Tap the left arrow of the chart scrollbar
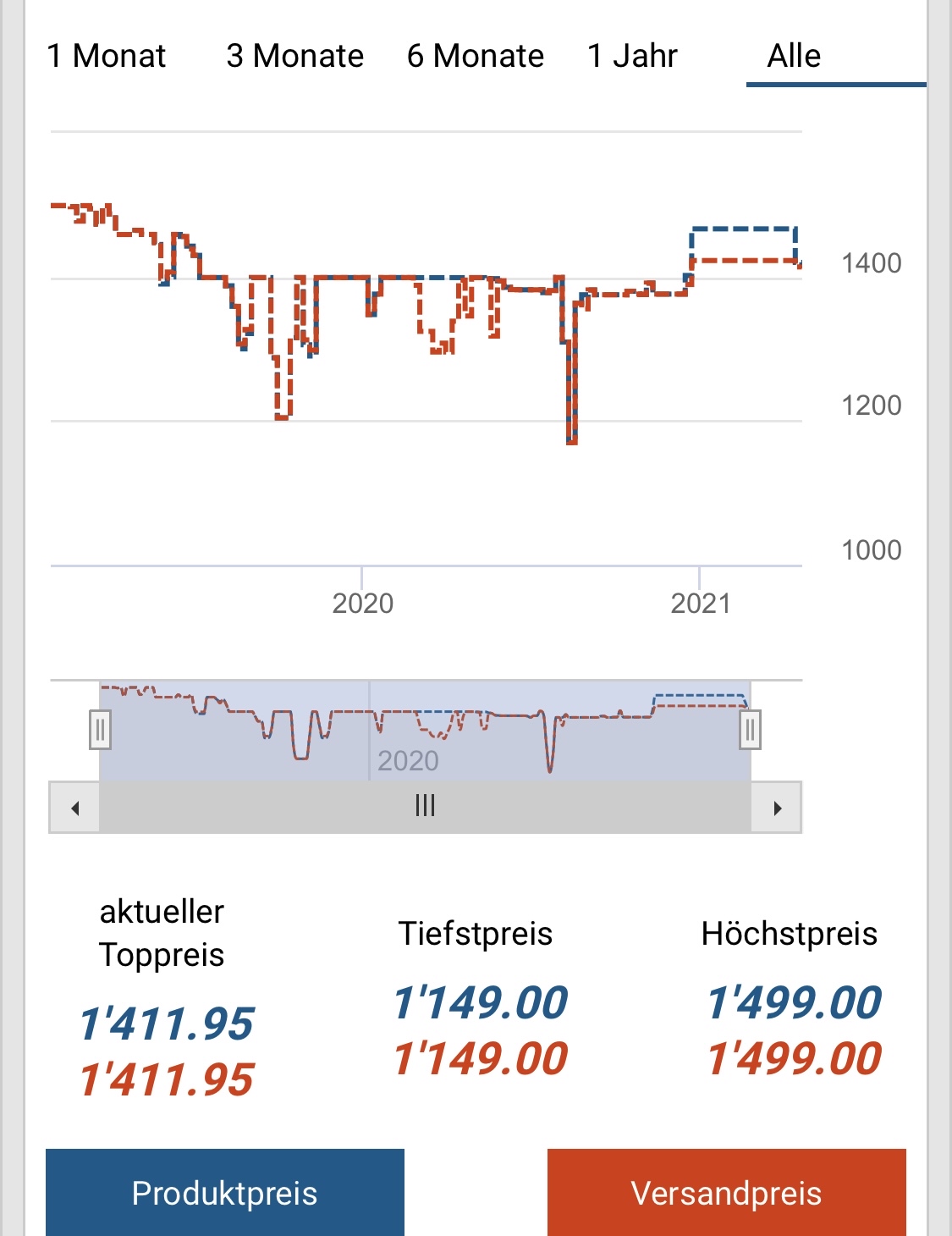 click(75, 808)
